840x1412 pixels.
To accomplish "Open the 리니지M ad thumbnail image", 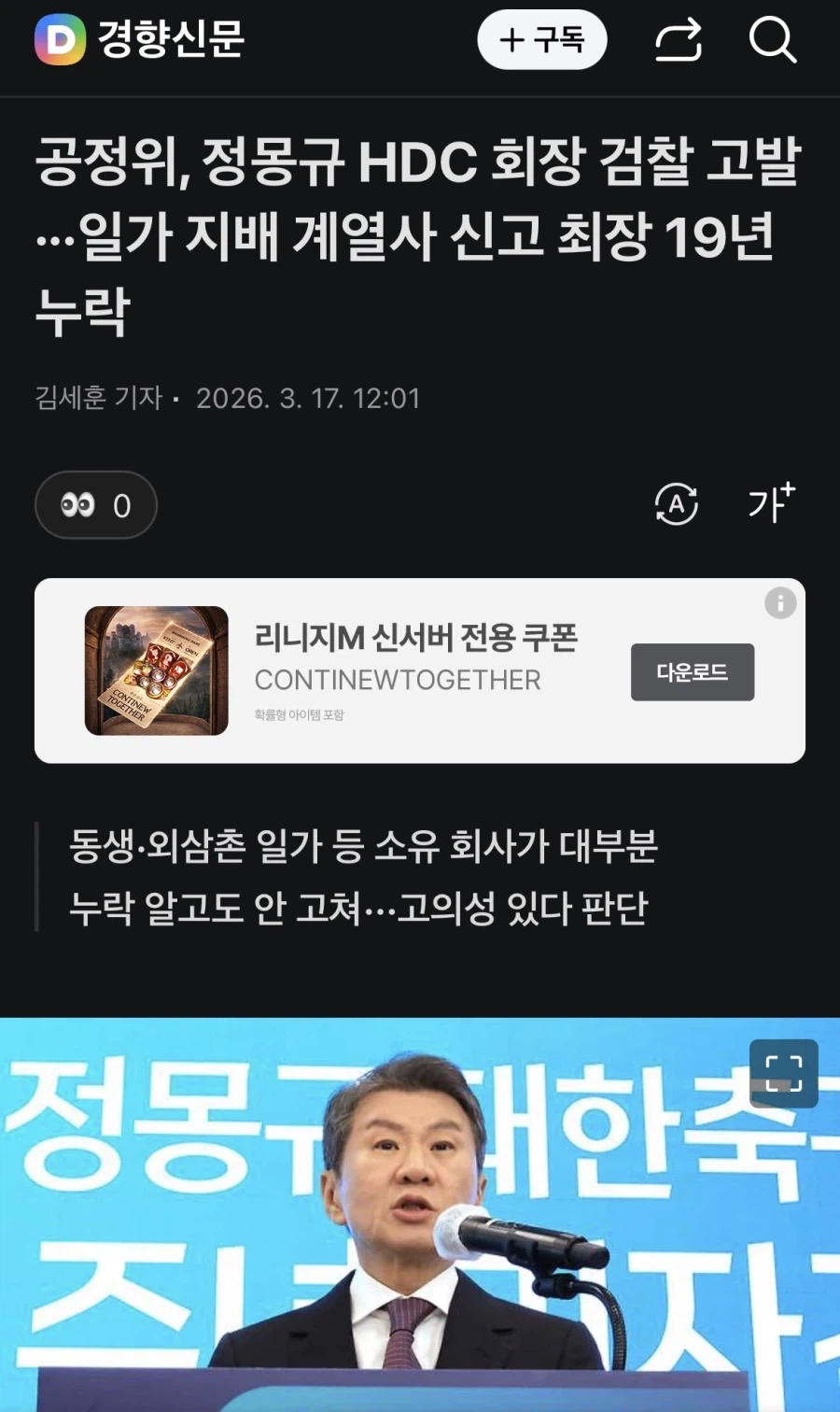I will (156, 670).
